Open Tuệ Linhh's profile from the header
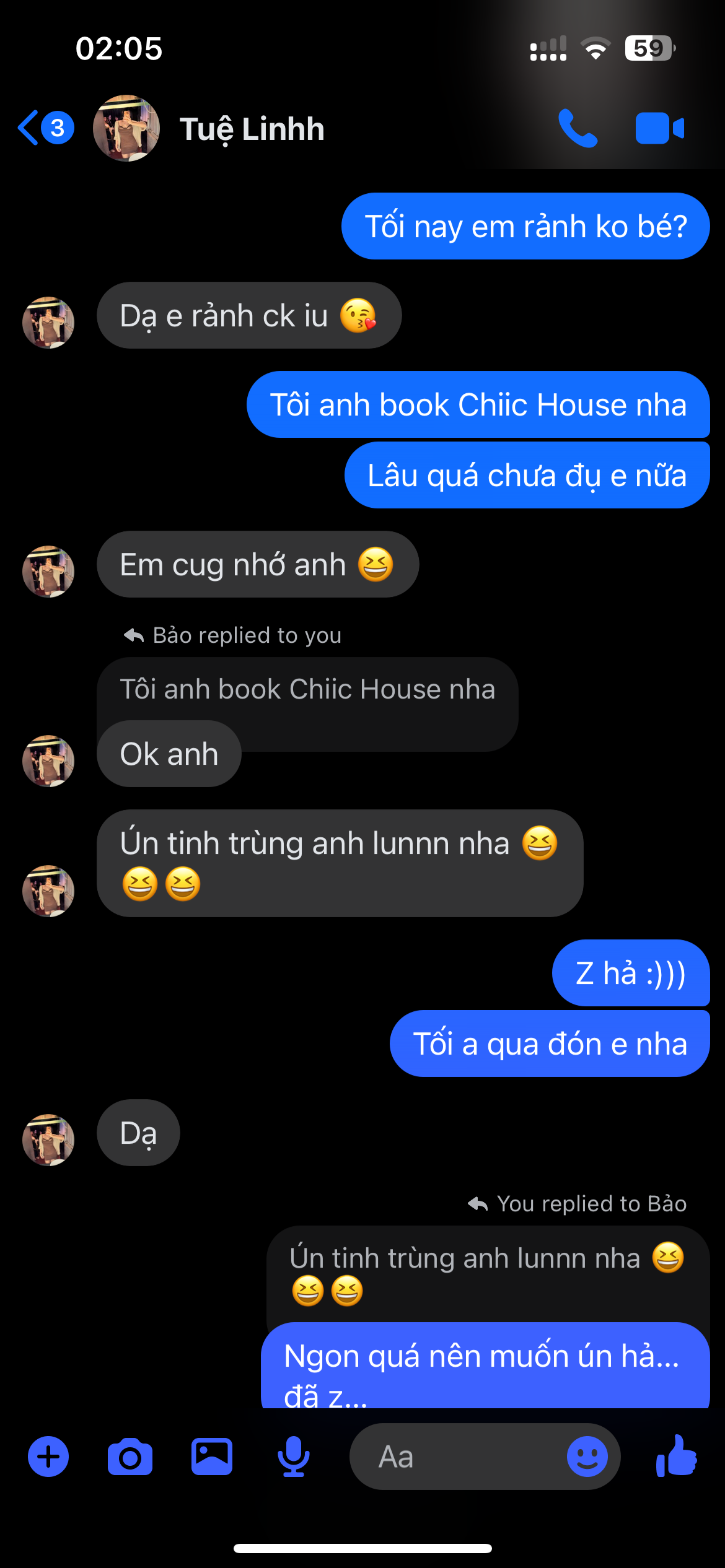 [251, 129]
